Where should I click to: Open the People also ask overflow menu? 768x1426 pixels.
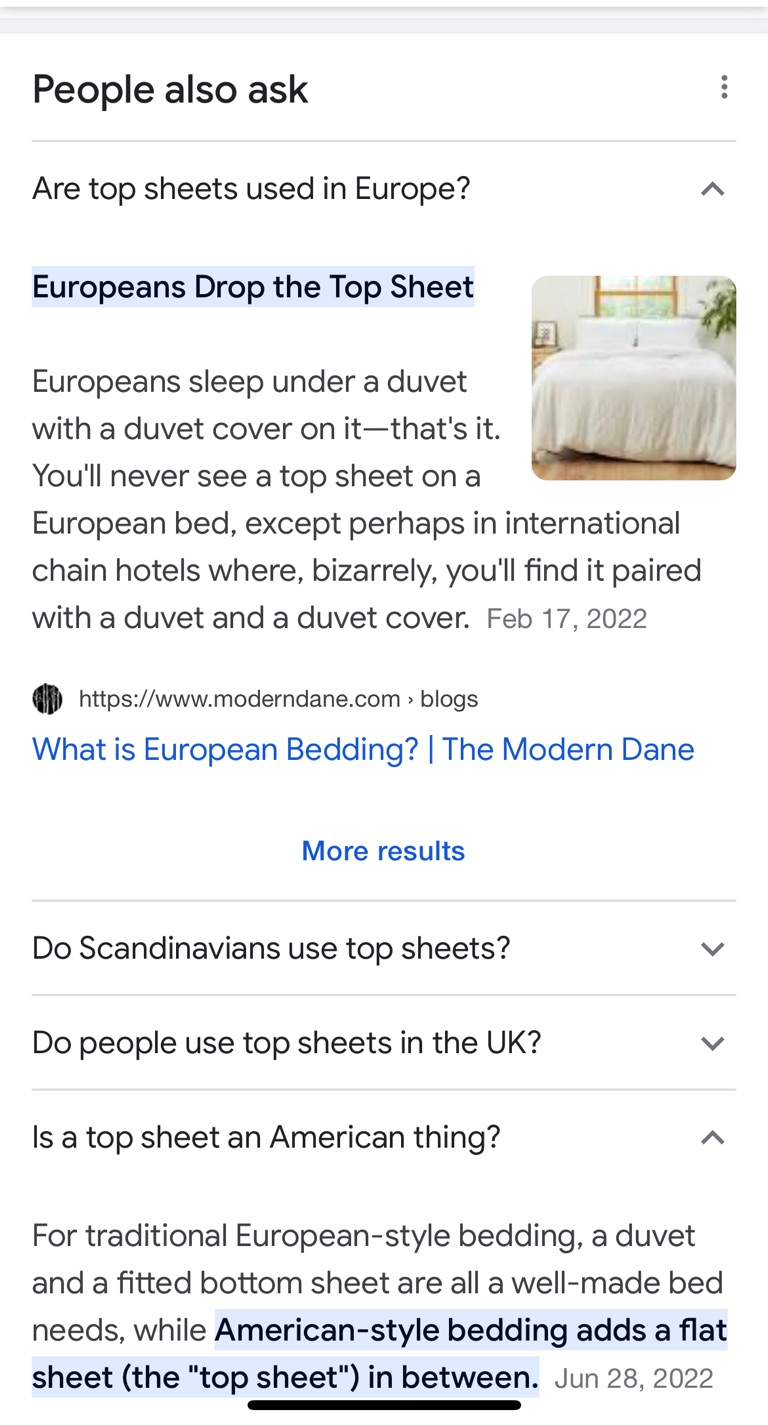tap(724, 88)
